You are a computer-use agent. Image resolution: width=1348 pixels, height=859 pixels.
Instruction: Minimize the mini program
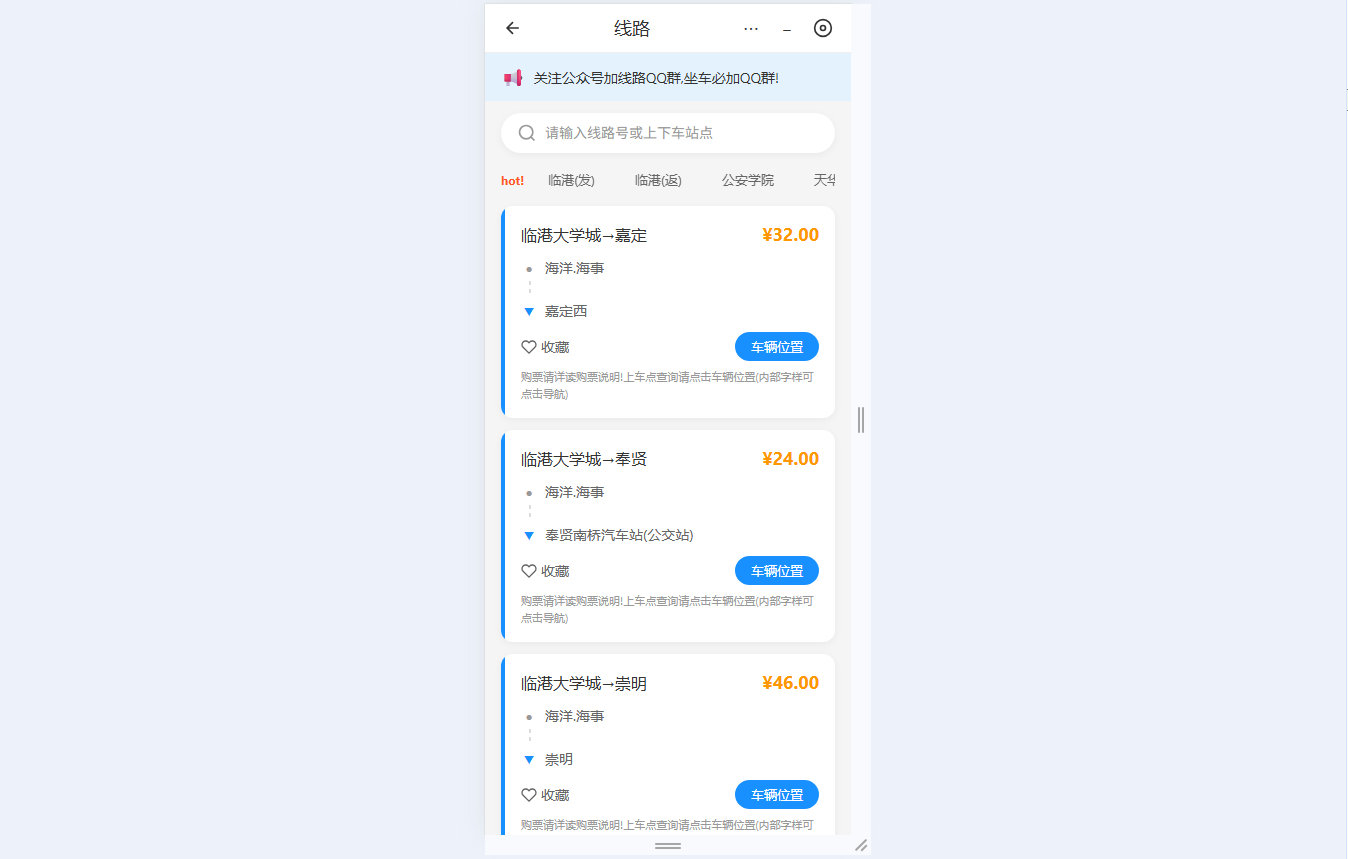pyautogui.click(x=787, y=29)
